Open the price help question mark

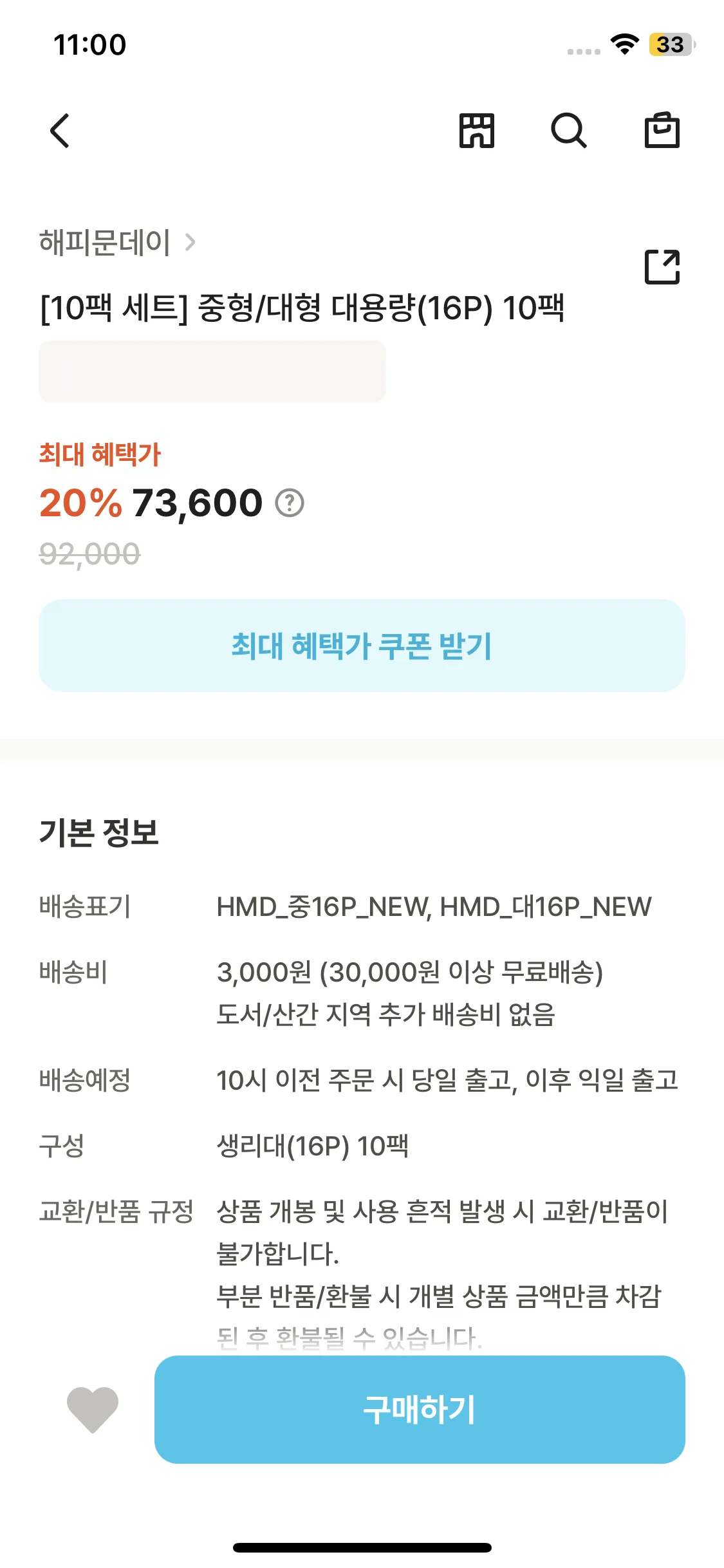pyautogui.click(x=290, y=503)
